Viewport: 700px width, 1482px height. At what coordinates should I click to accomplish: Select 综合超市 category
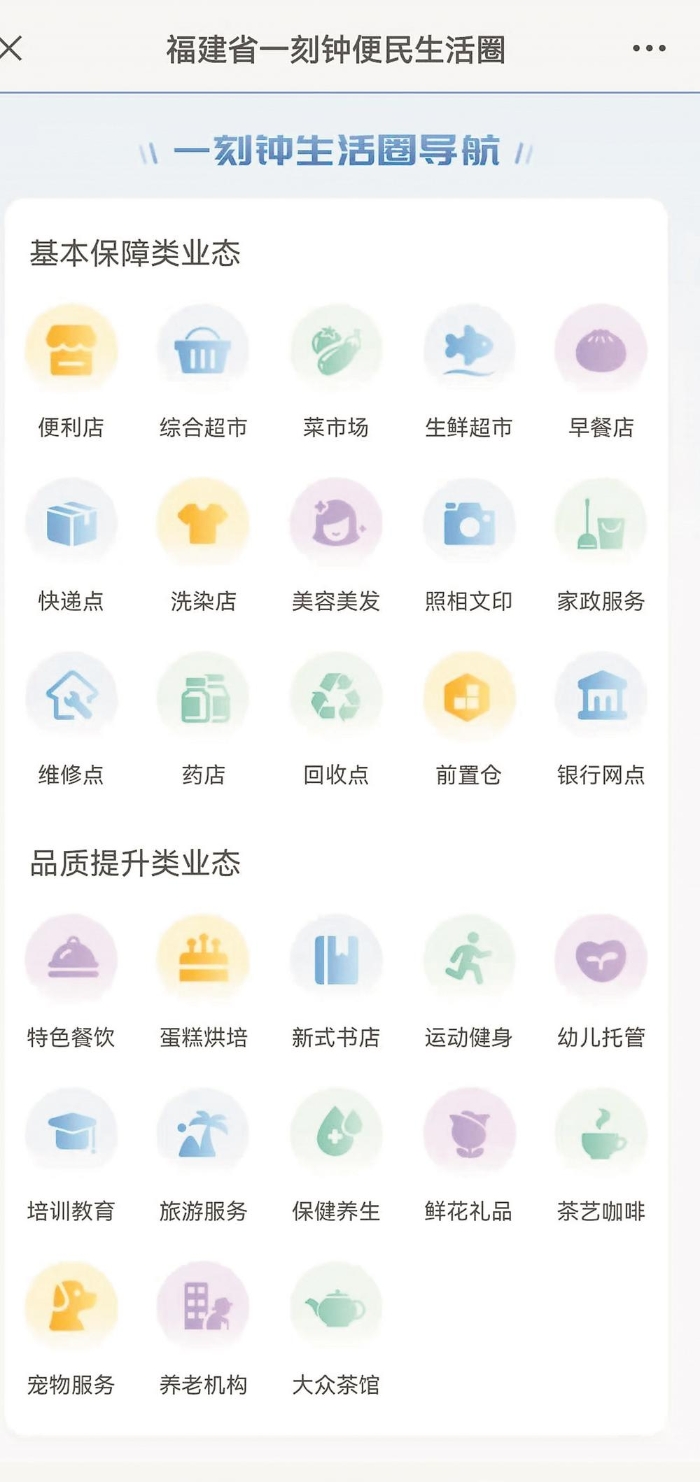203,351
